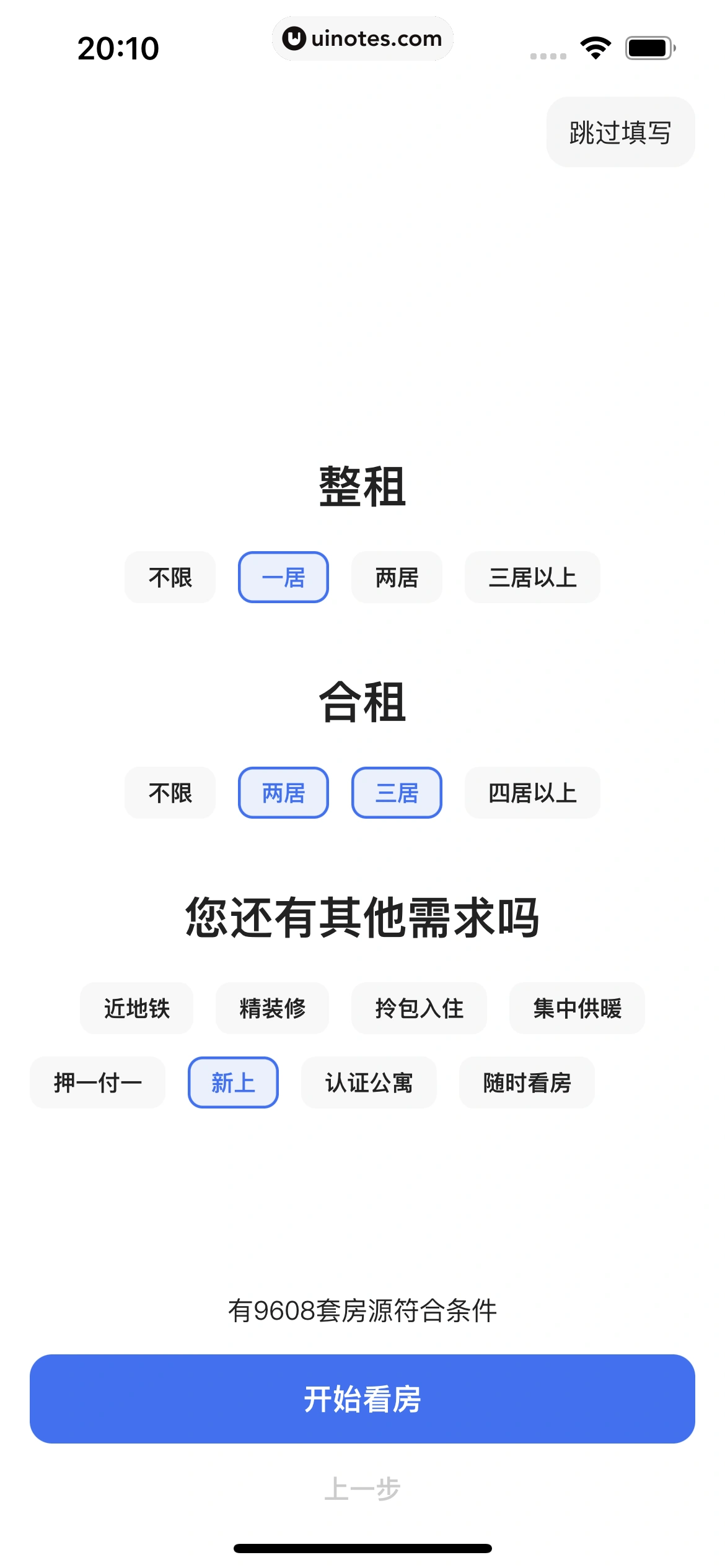Viewport: 725px width, 1568px height.
Task: Select 认证公寓 requirement
Action: pos(369,1082)
